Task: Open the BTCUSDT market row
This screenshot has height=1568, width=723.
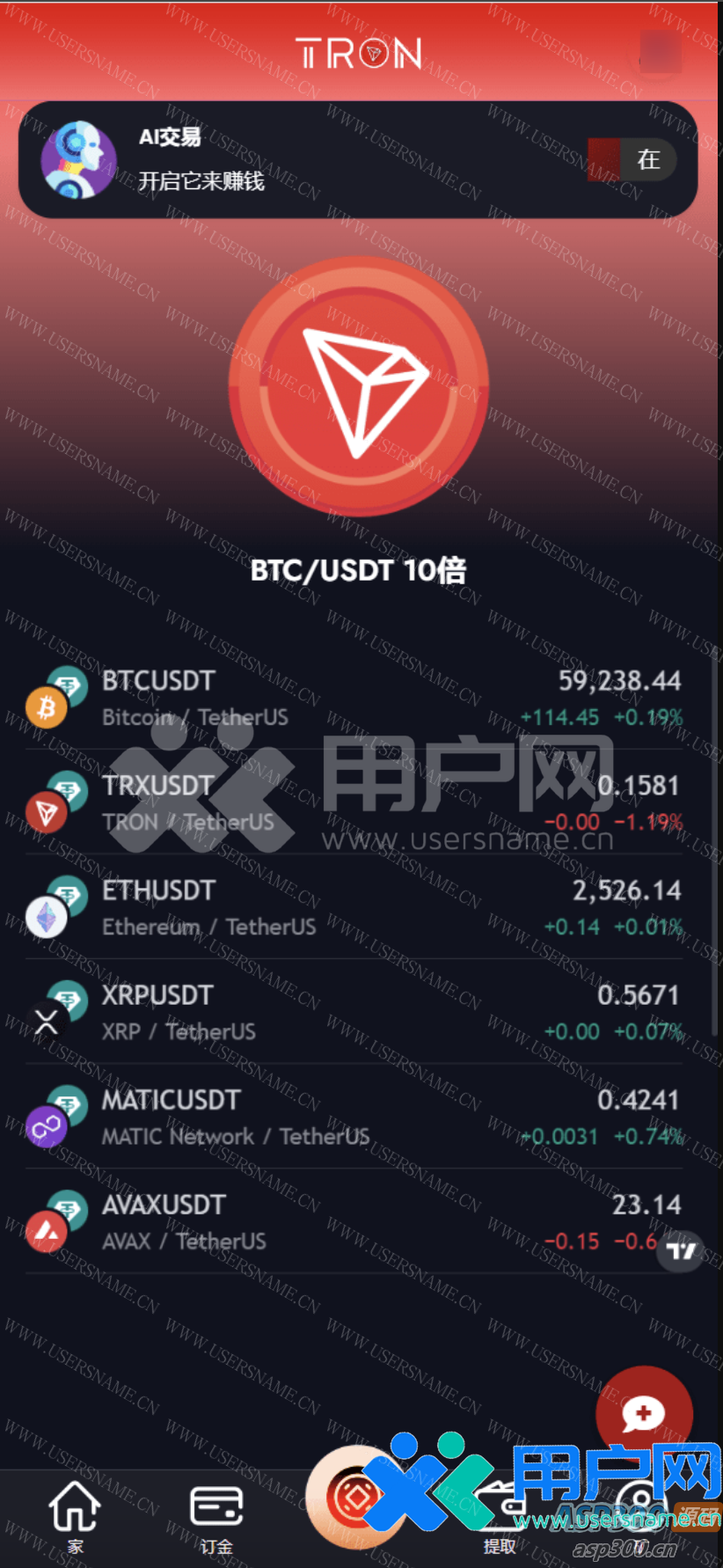Action: [x=352, y=698]
